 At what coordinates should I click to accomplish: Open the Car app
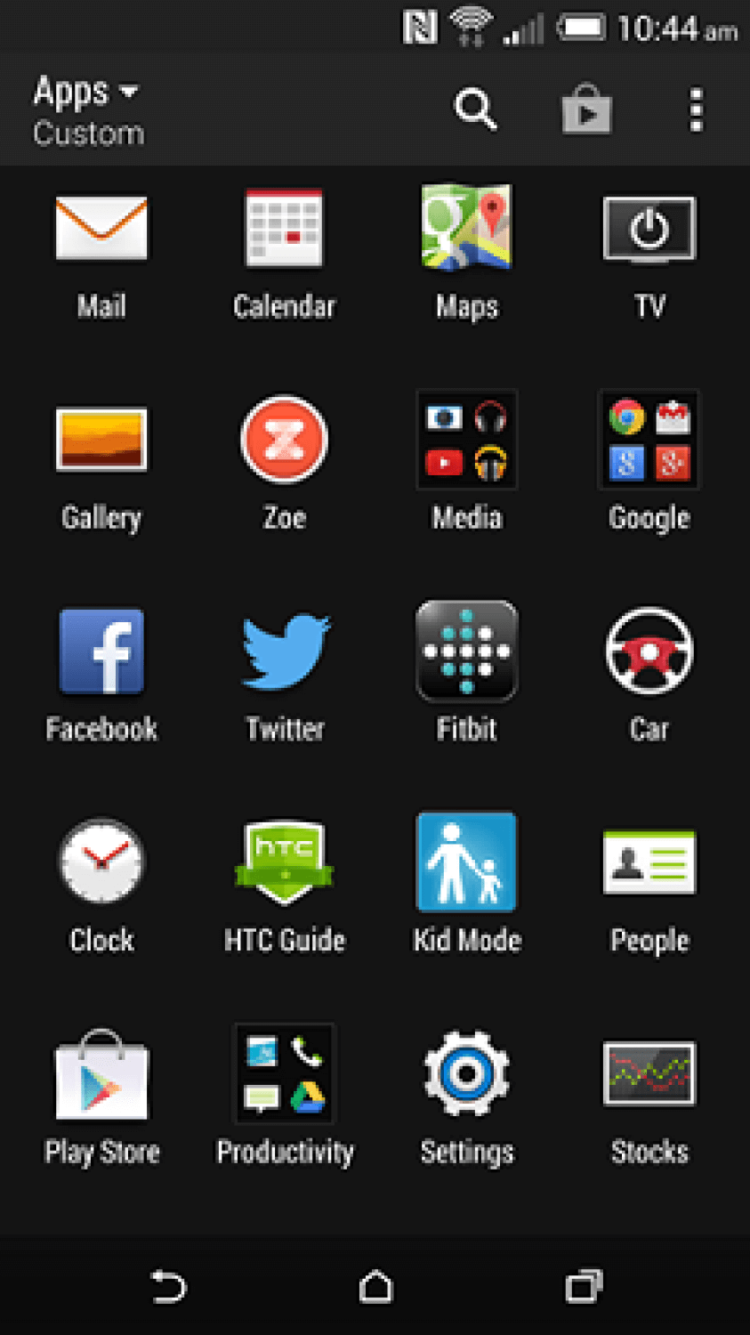click(x=649, y=652)
